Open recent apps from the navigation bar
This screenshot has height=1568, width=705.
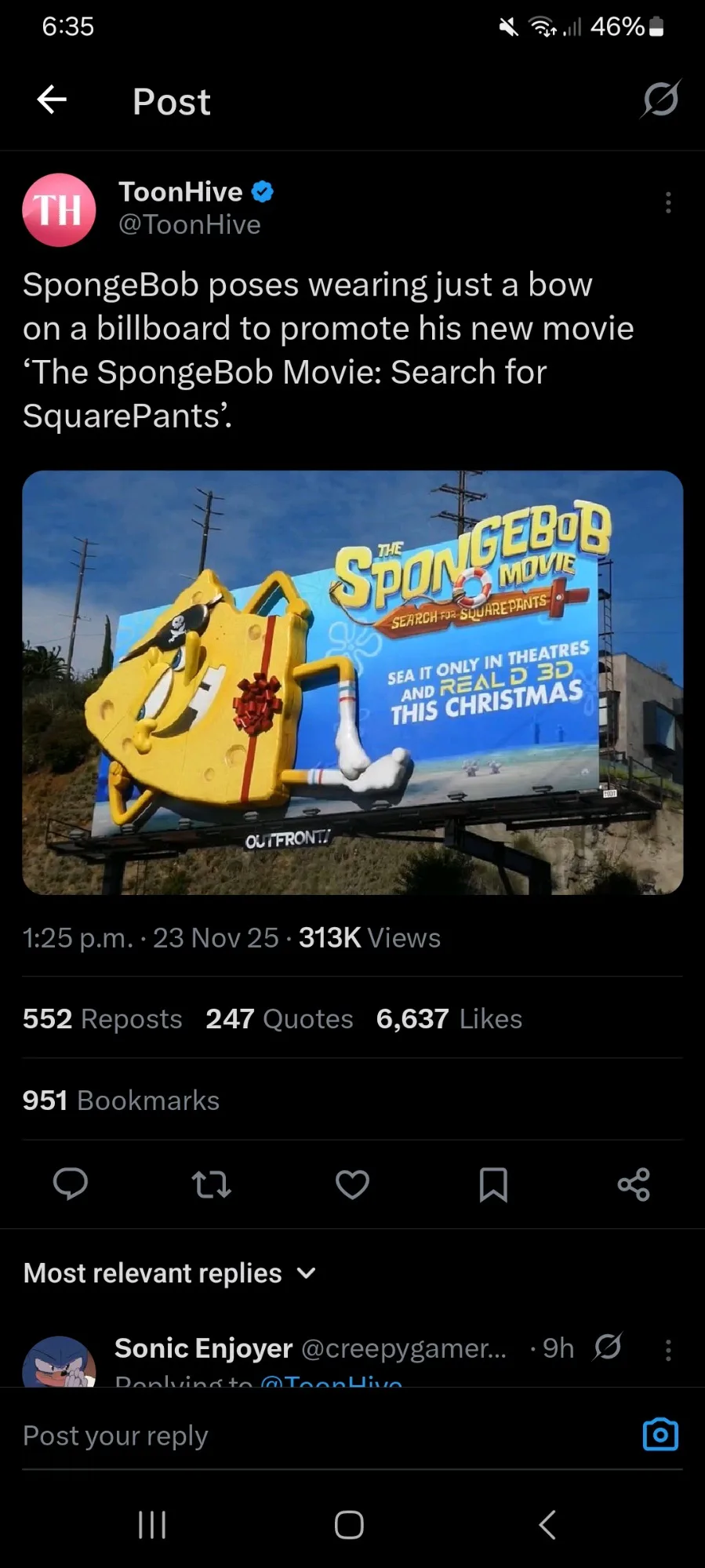tap(152, 1525)
